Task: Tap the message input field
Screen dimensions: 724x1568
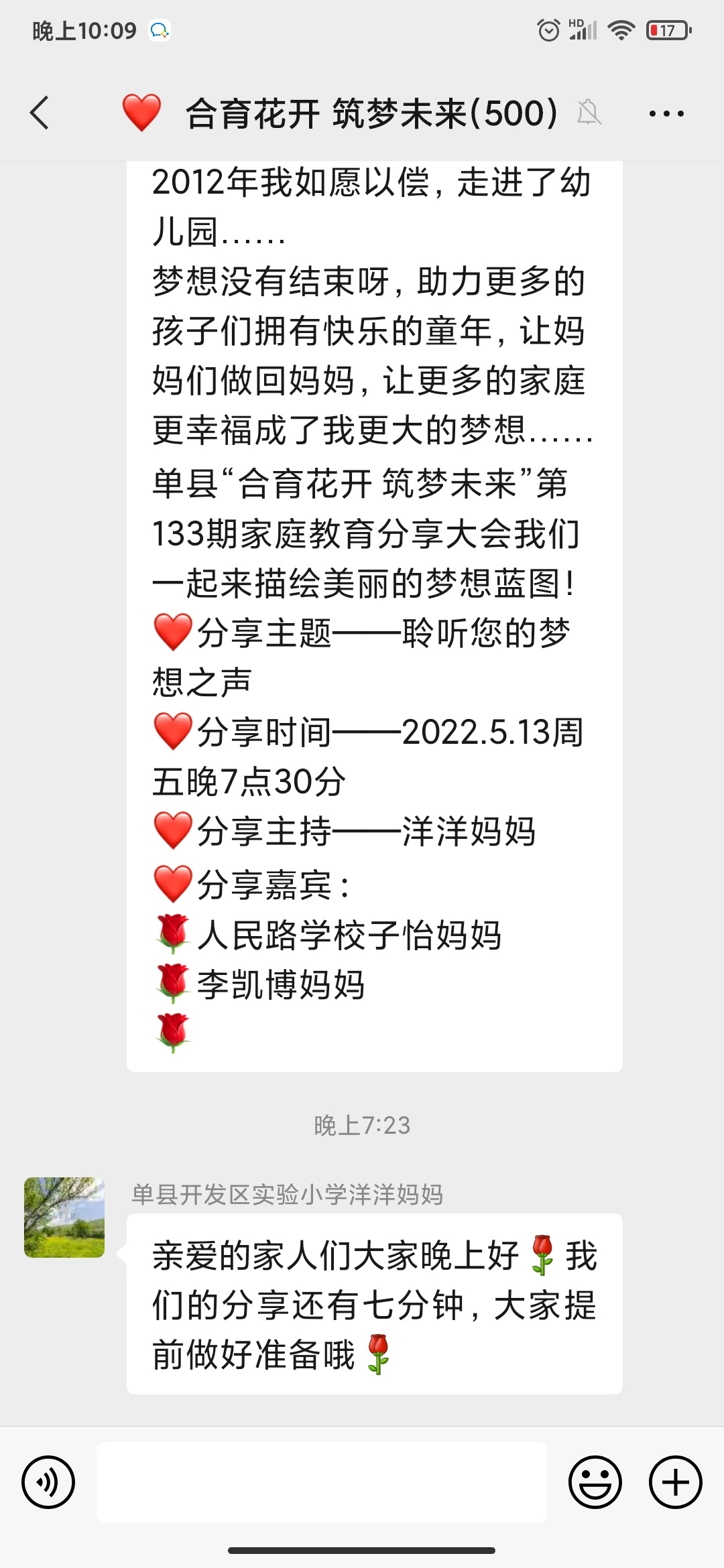Action: [x=322, y=1482]
